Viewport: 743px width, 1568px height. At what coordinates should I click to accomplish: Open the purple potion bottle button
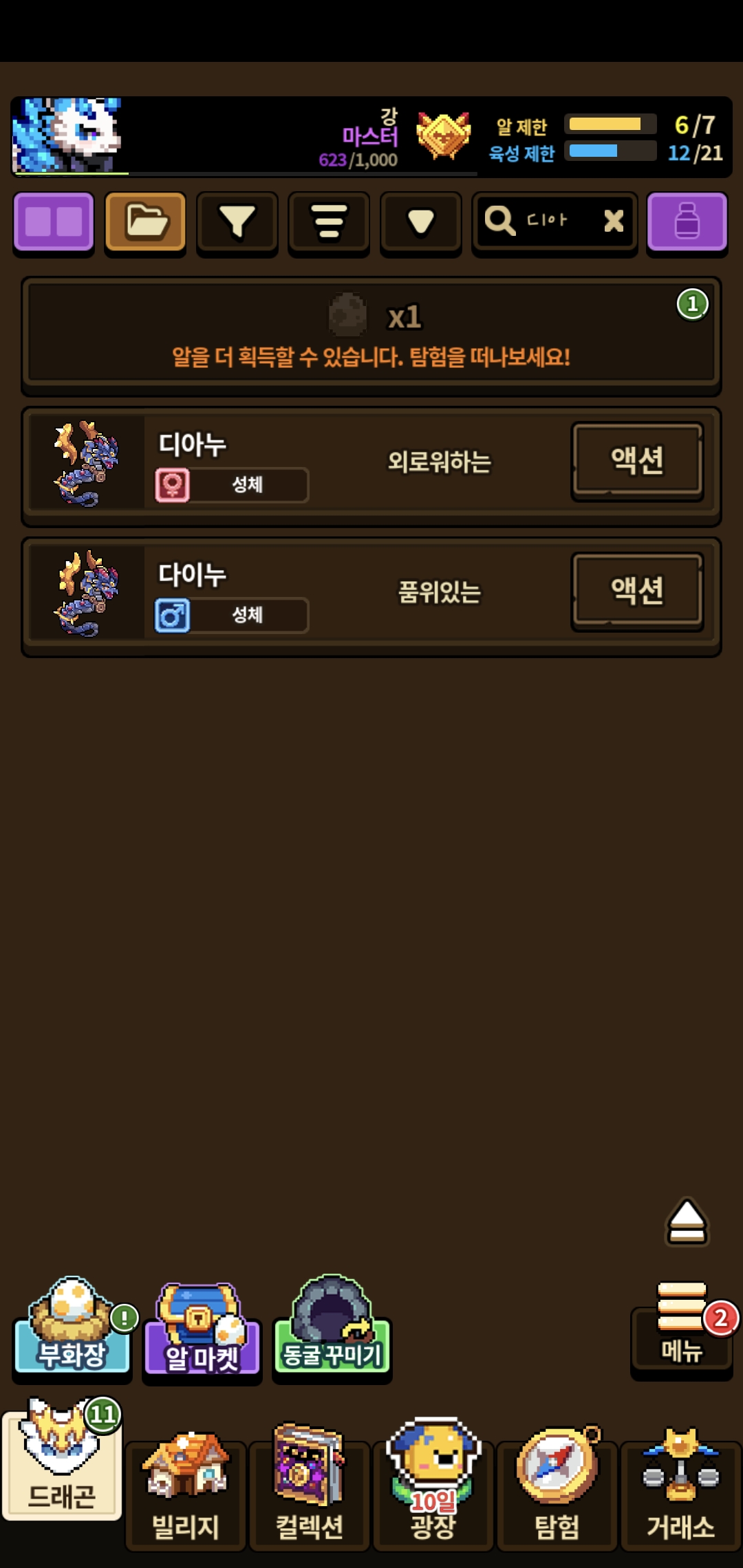687,223
